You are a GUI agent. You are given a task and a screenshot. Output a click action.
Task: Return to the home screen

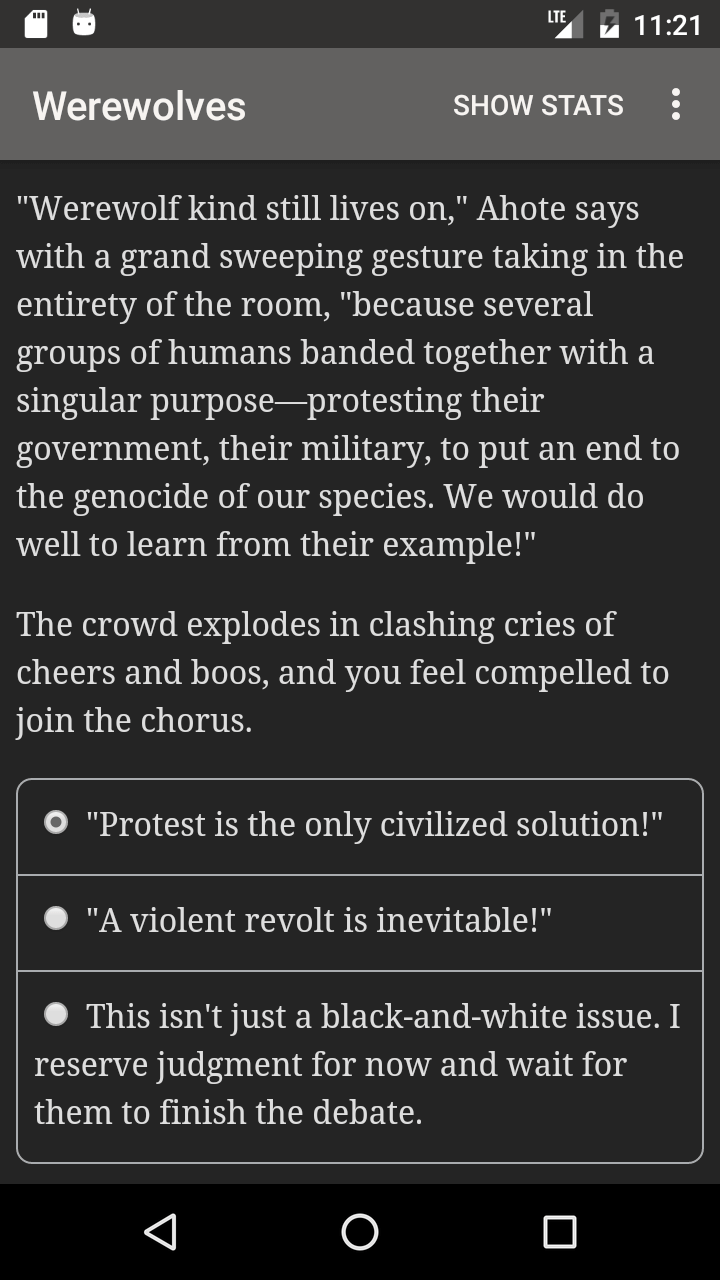360,1232
